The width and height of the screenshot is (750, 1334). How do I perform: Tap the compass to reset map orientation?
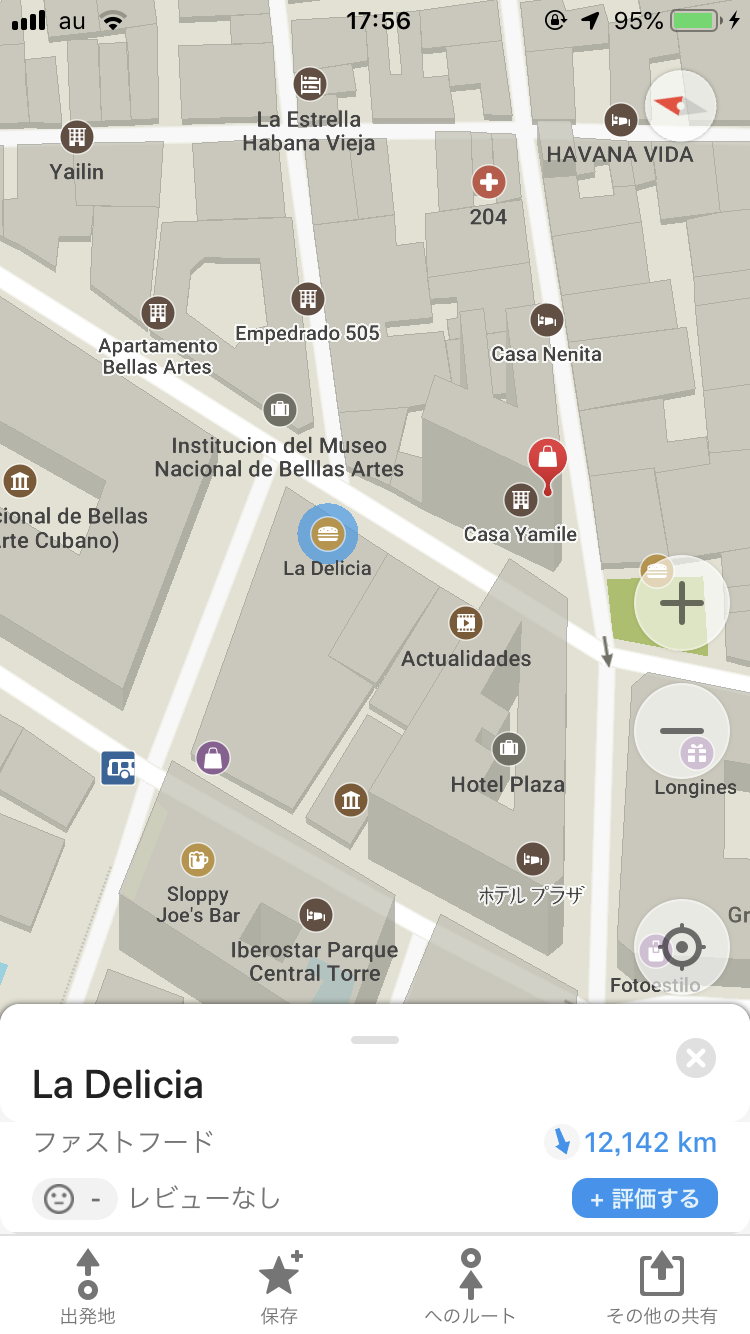click(x=681, y=105)
